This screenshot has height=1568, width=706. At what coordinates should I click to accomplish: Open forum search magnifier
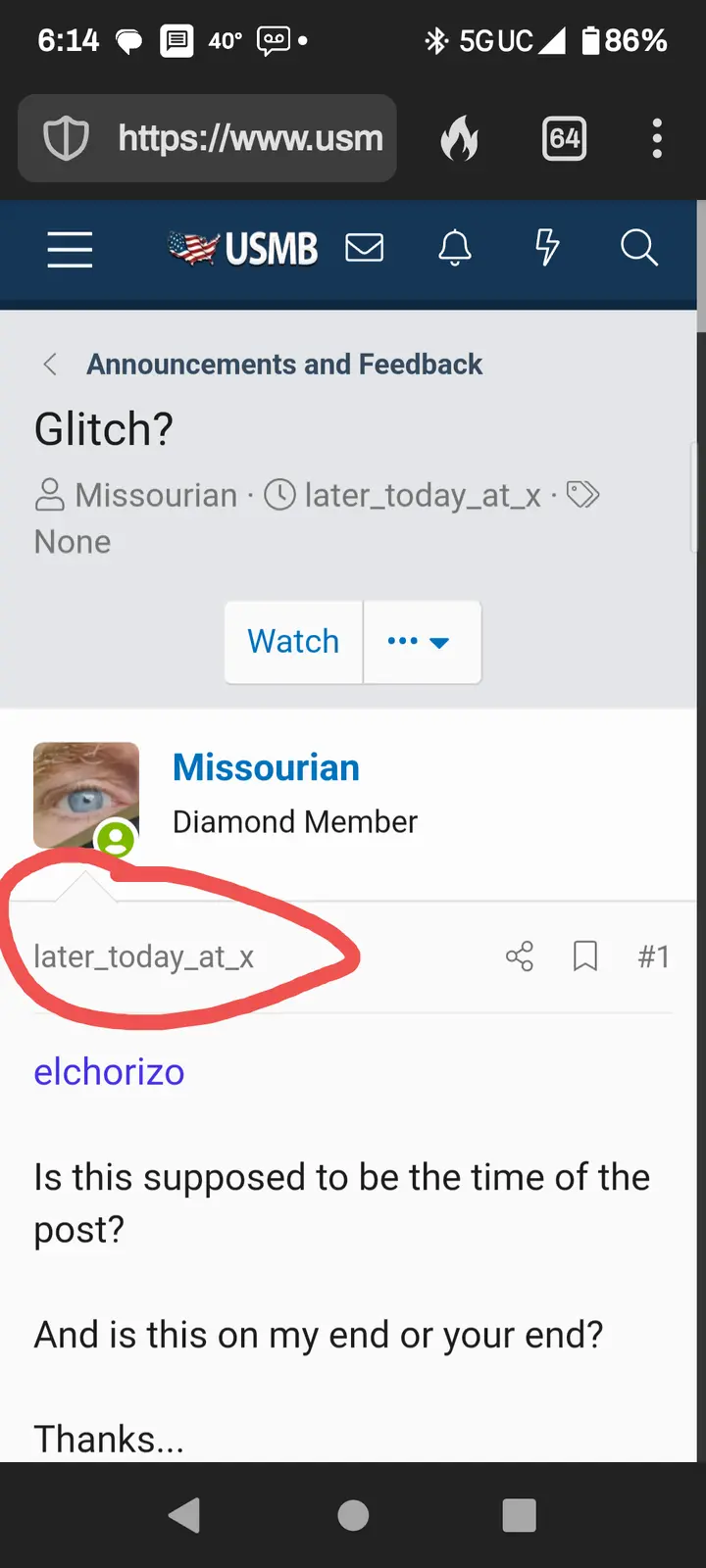coord(638,248)
